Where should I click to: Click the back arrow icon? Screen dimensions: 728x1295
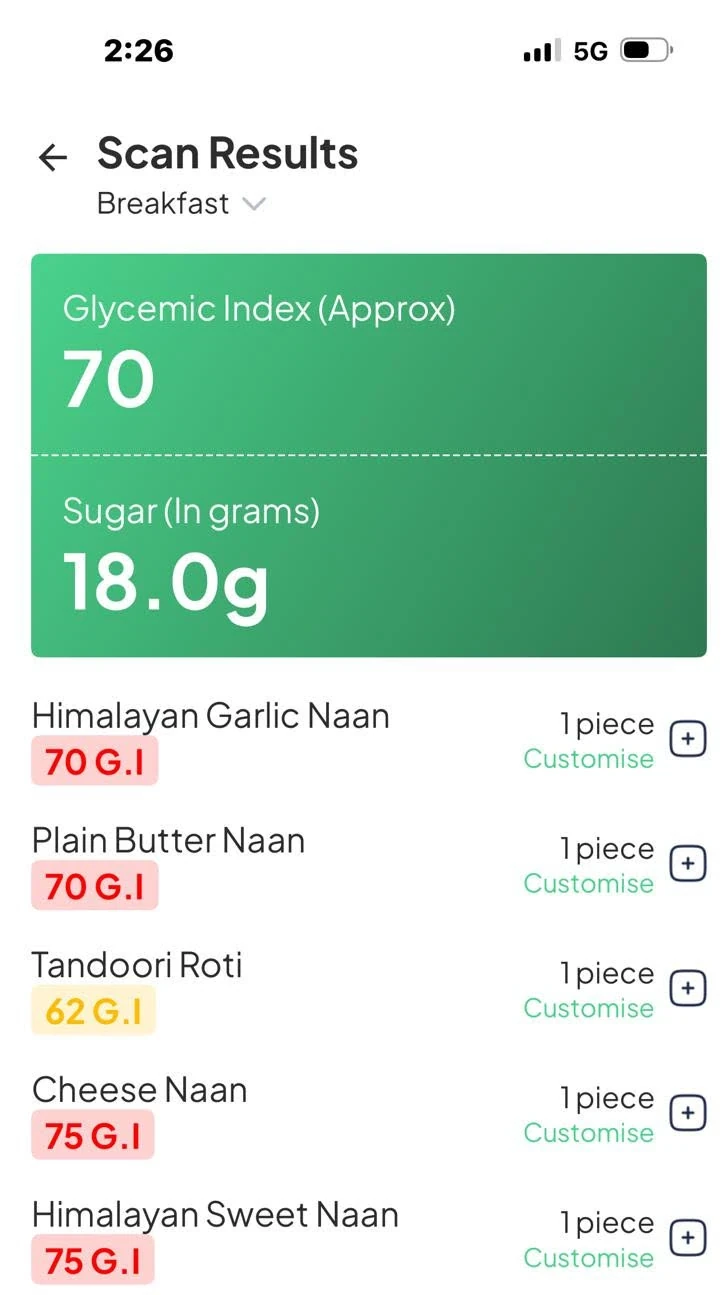click(52, 157)
